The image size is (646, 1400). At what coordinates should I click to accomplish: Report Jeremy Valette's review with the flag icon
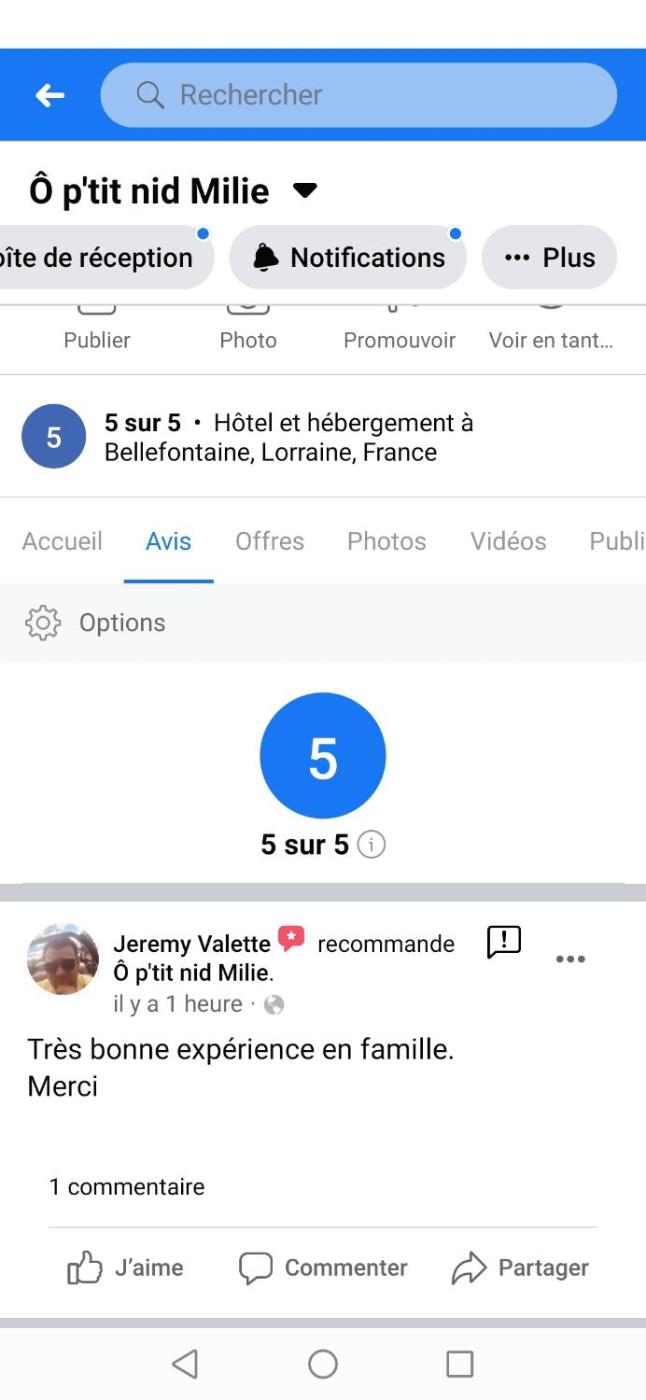pos(504,941)
